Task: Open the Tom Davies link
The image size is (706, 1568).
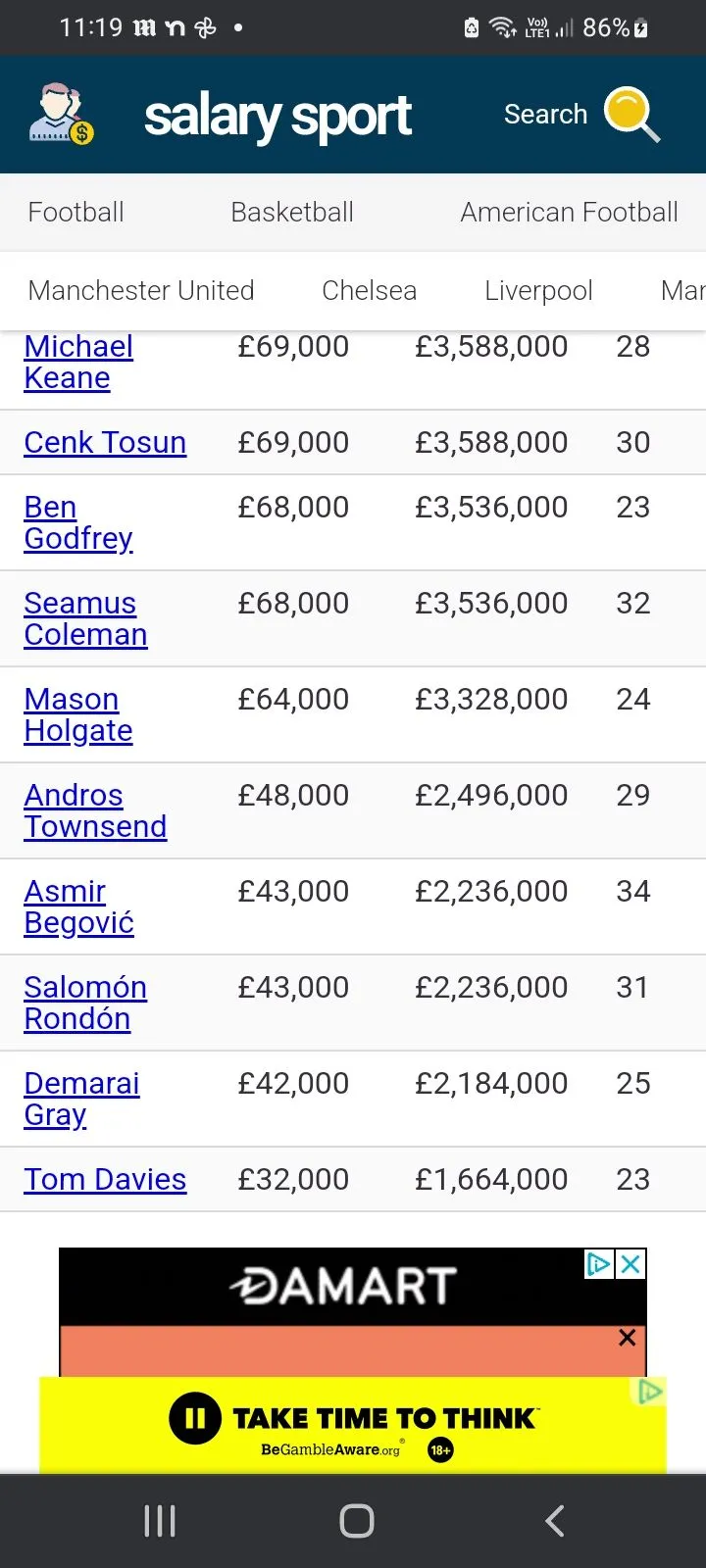Action: [x=105, y=1180]
